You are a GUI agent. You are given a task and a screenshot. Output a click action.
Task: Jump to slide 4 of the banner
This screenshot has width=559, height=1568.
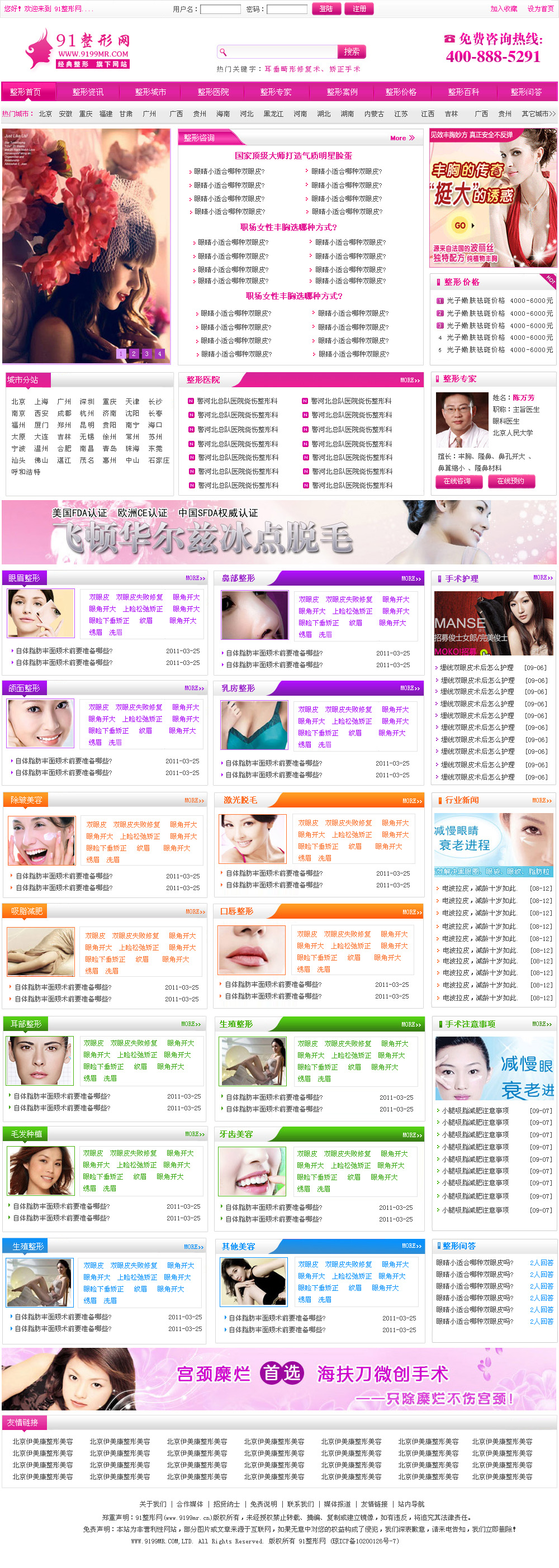159,354
